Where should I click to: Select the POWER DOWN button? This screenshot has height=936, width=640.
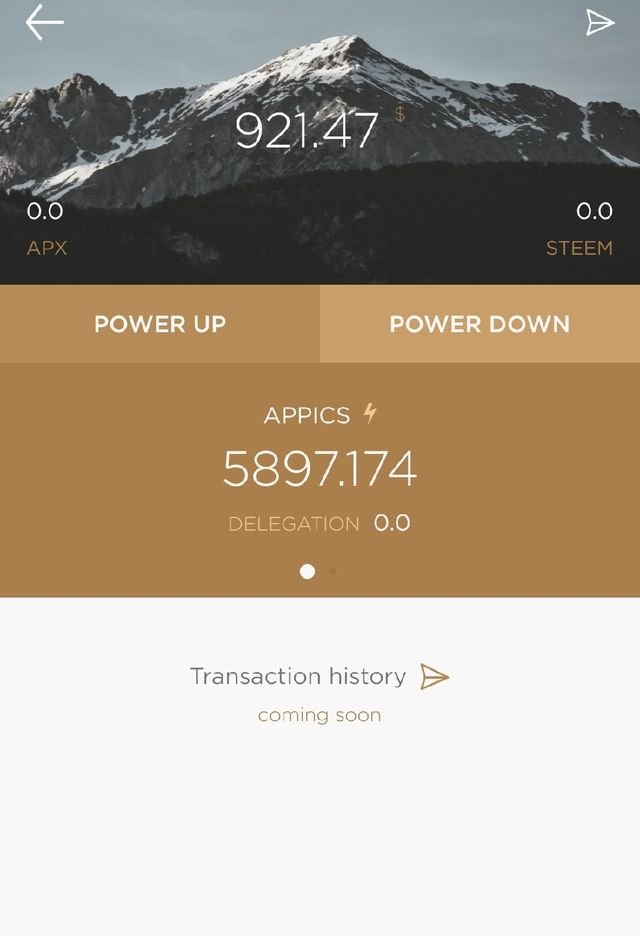click(x=480, y=324)
